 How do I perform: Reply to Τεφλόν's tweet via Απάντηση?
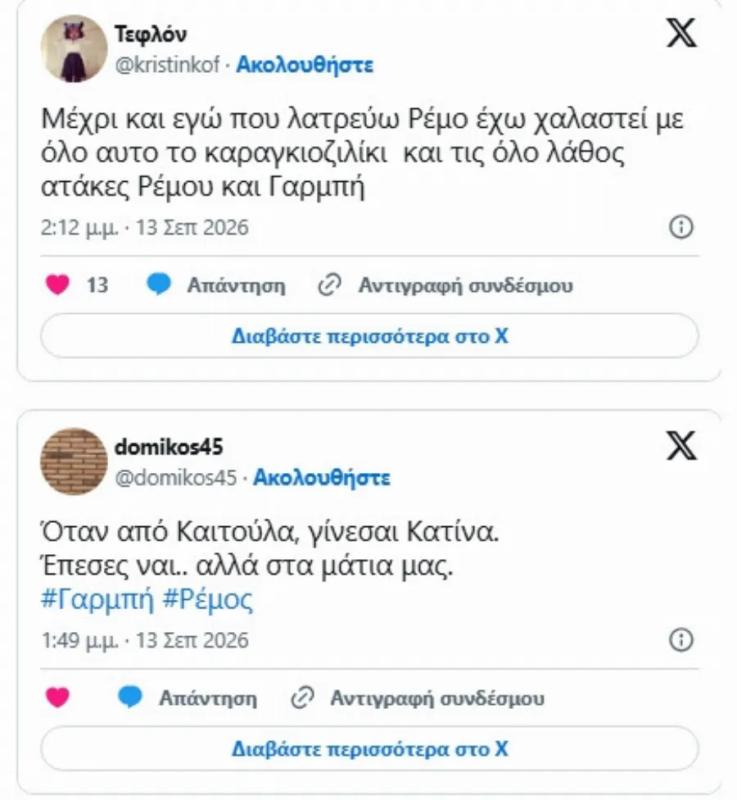(x=216, y=285)
